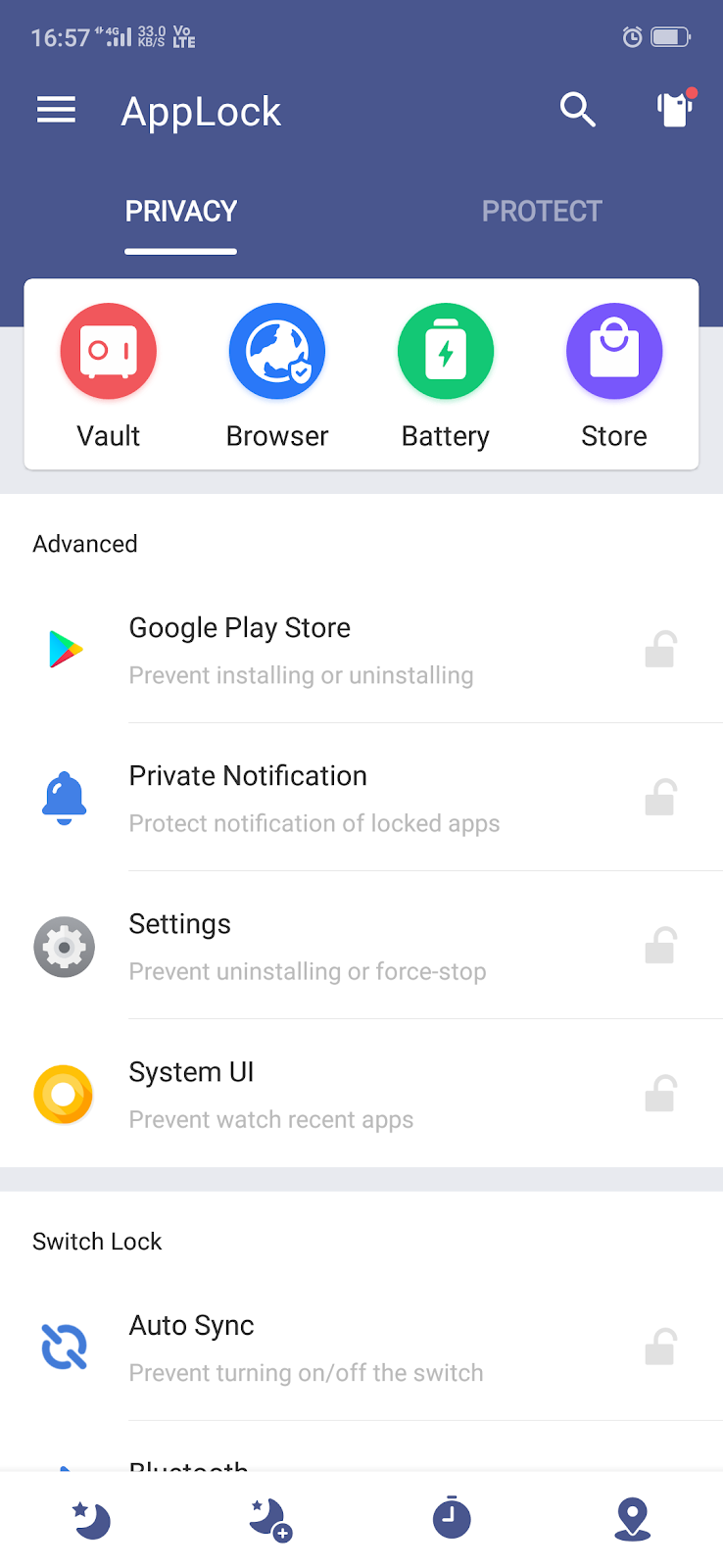723x1568 pixels.
Task: Open the location lock pin icon
Action: [x=632, y=1518]
